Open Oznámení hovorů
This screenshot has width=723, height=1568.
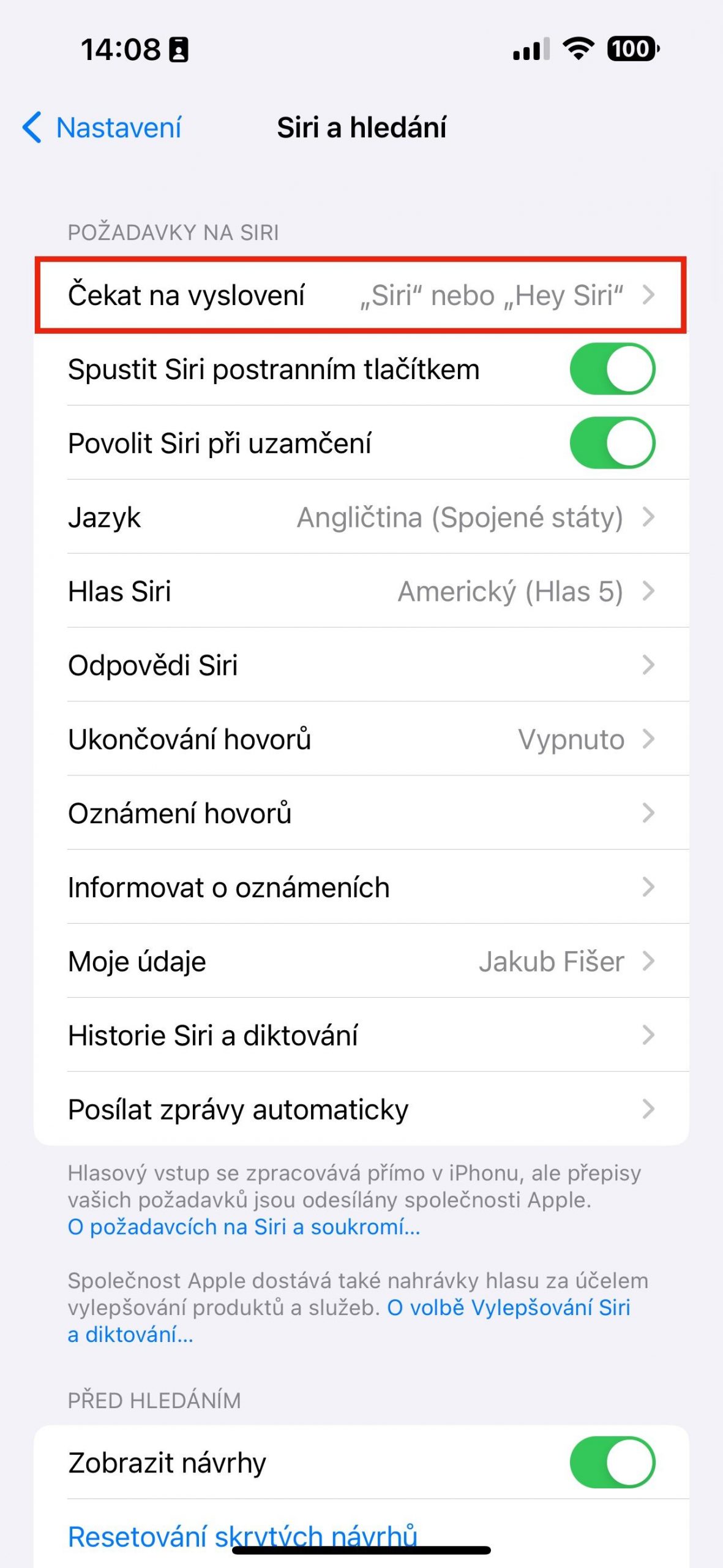[361, 814]
